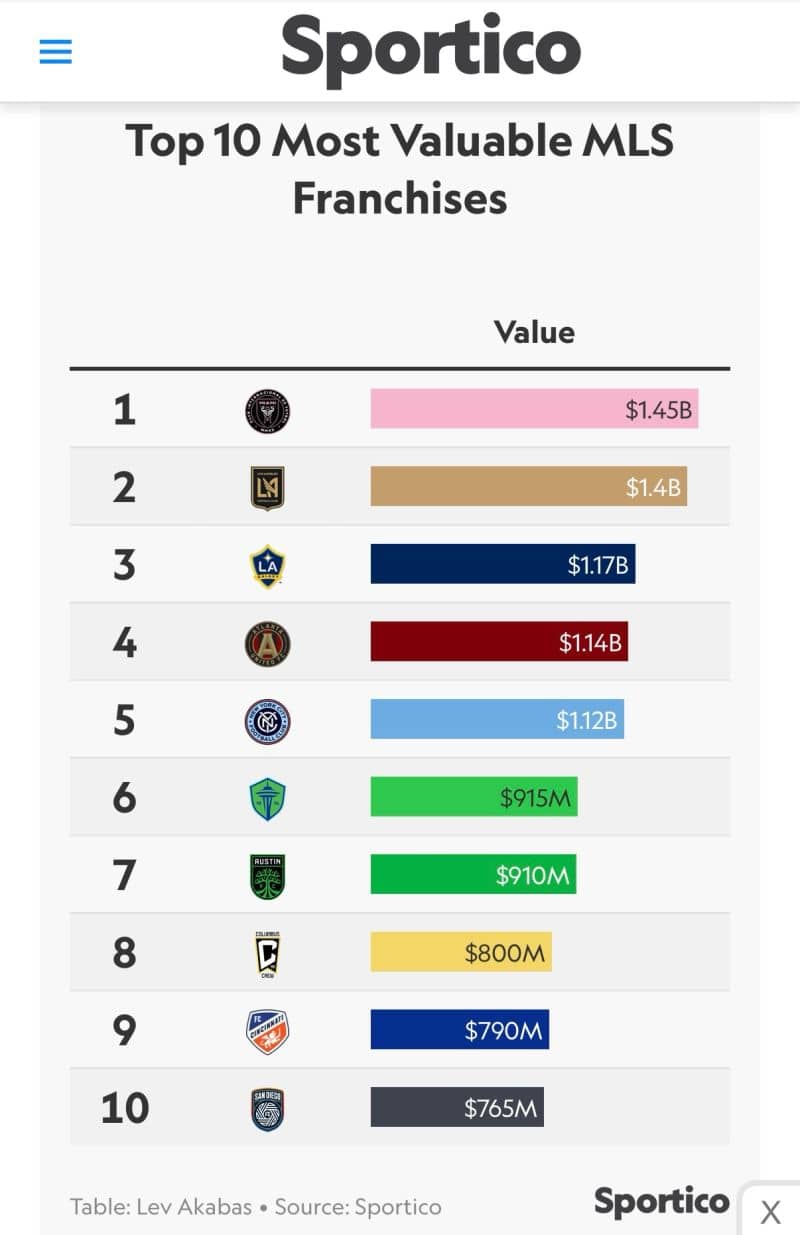Open the hamburger navigation menu
Screen dimensions: 800x1235
pos(55,51)
